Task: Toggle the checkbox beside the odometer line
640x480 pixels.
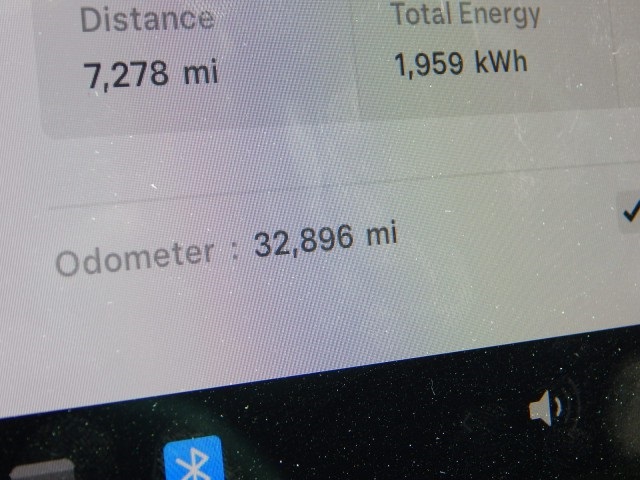Action: coord(630,211)
